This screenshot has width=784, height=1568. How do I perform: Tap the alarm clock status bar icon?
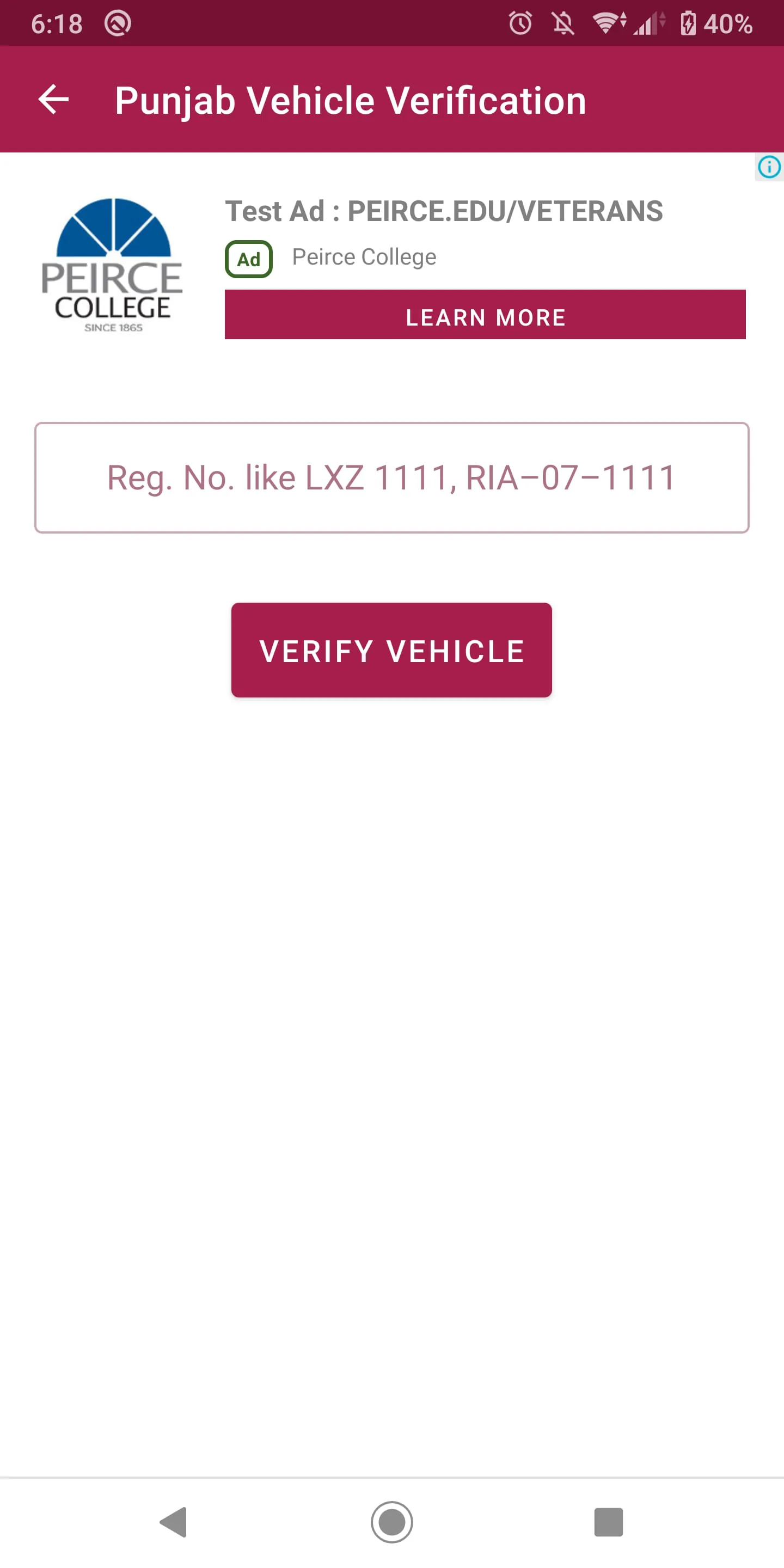(x=521, y=23)
